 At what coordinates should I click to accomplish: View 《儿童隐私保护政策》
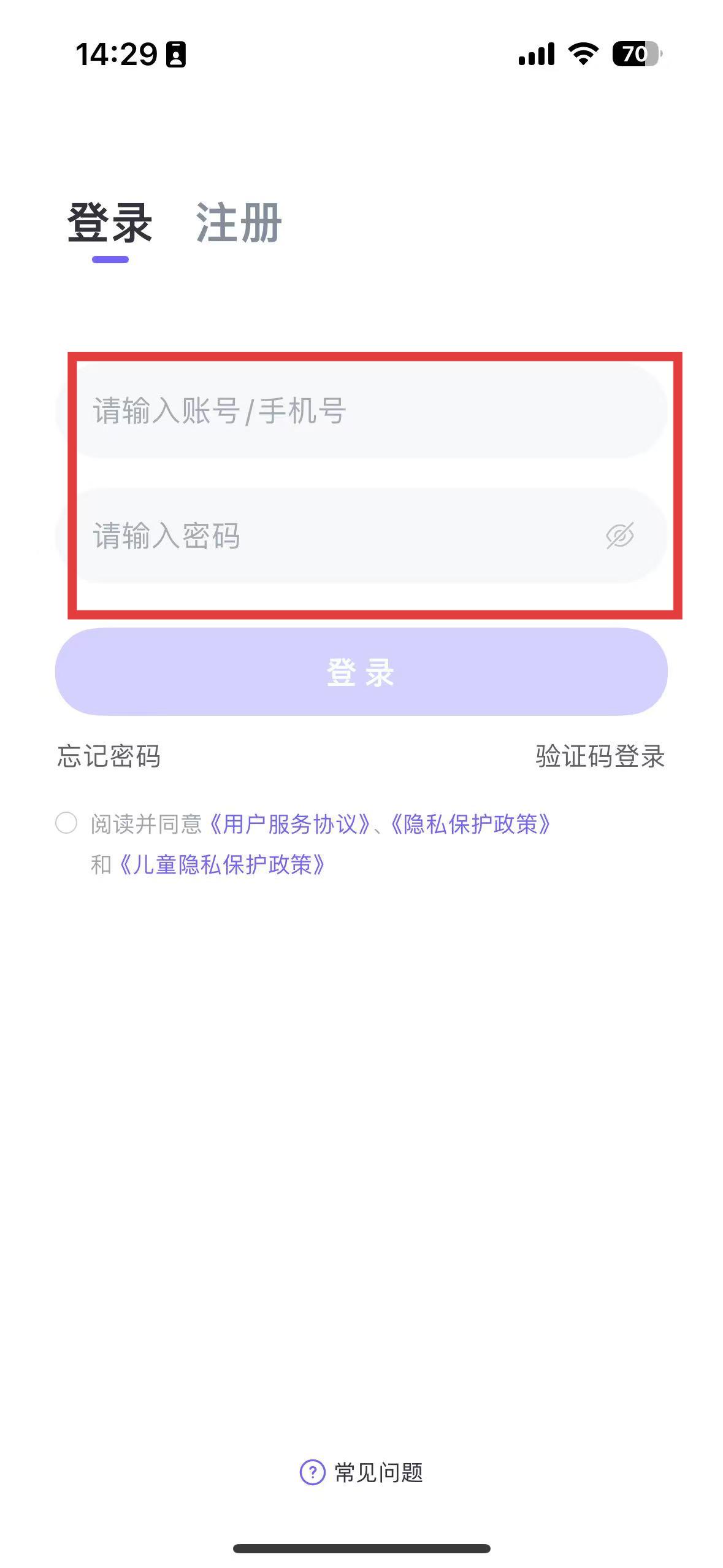pyautogui.click(x=222, y=864)
